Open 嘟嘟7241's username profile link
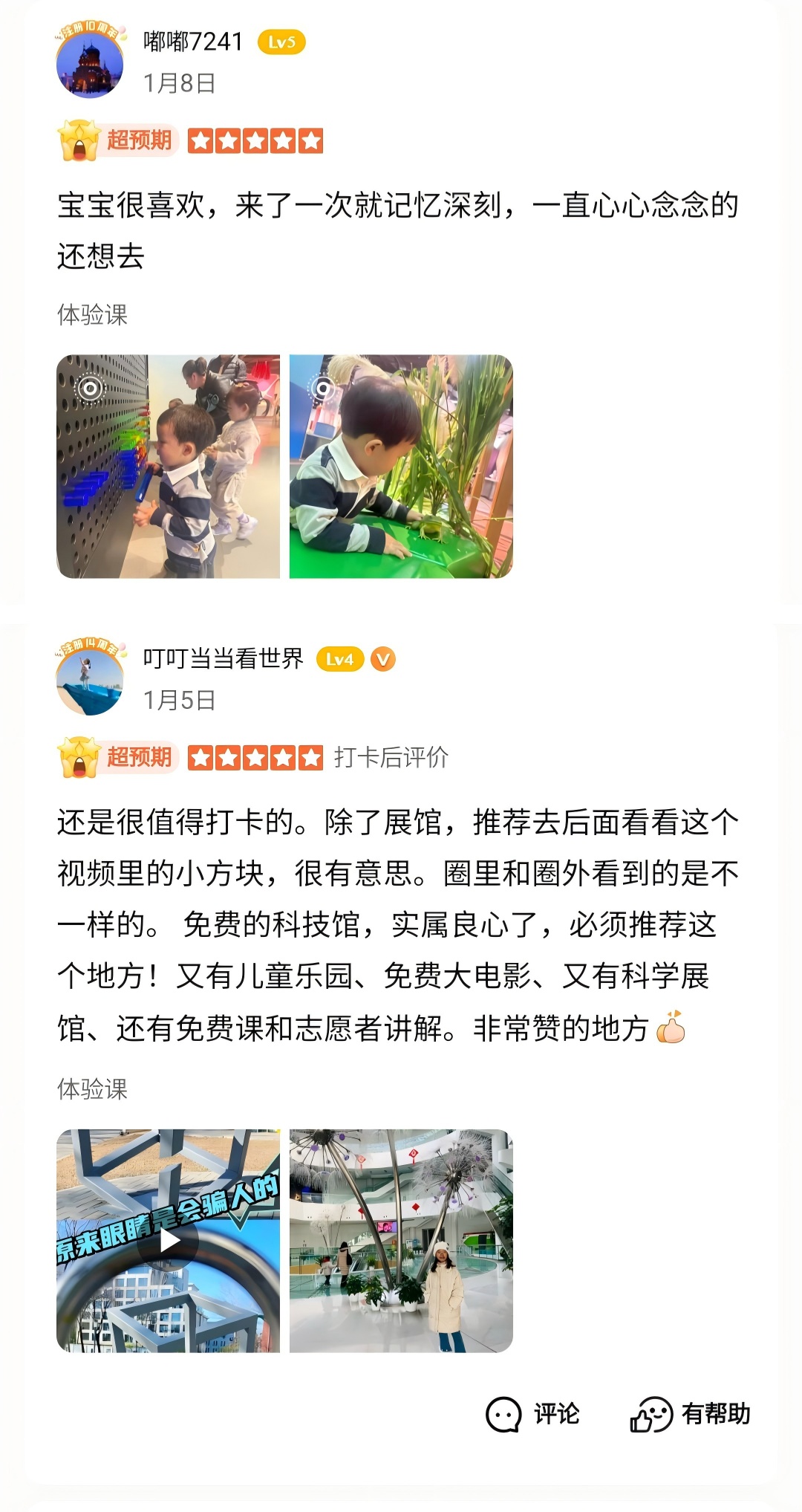 (x=193, y=42)
